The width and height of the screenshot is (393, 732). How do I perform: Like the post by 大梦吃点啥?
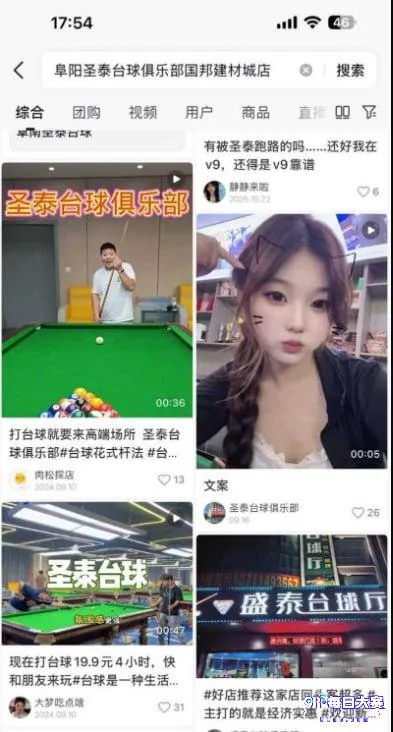(171, 707)
